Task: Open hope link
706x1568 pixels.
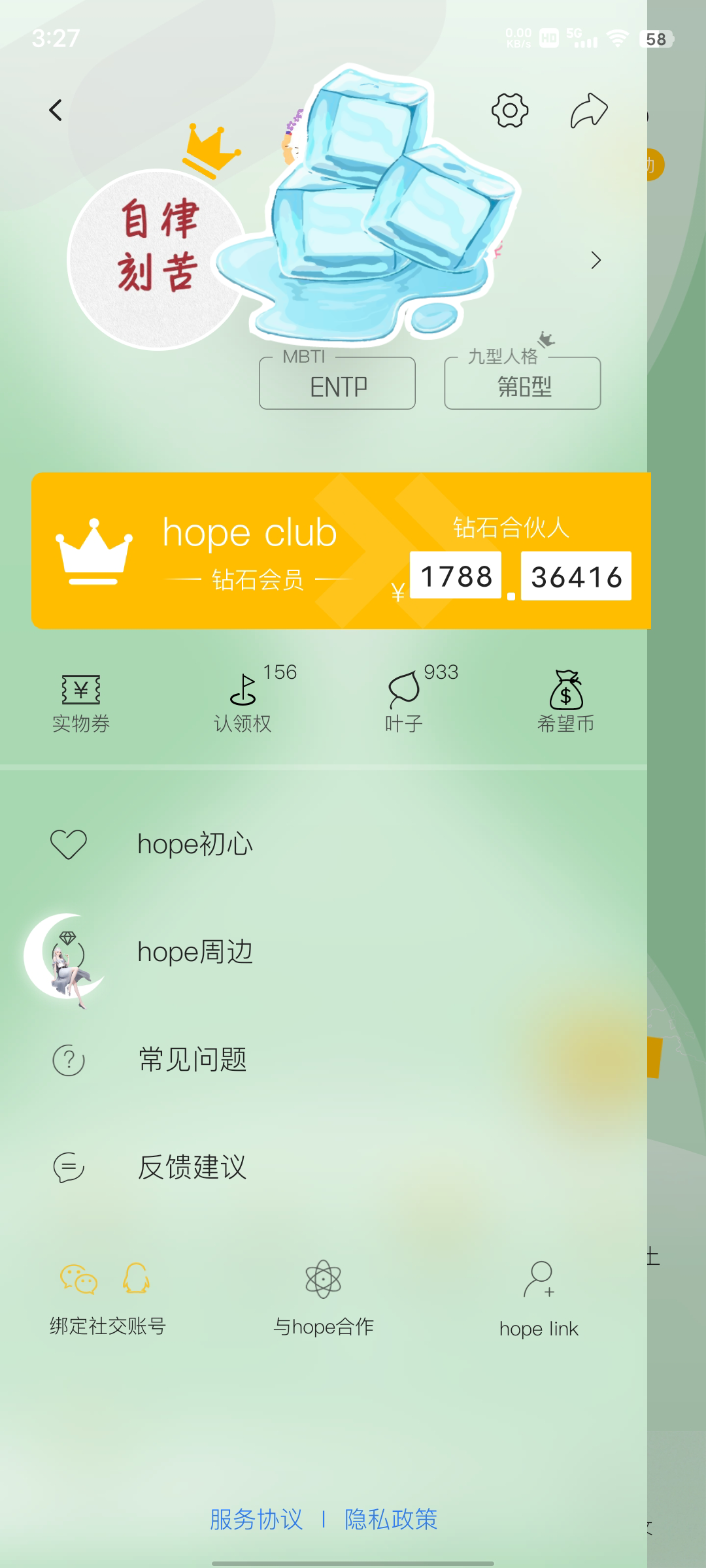Action: click(x=539, y=1300)
